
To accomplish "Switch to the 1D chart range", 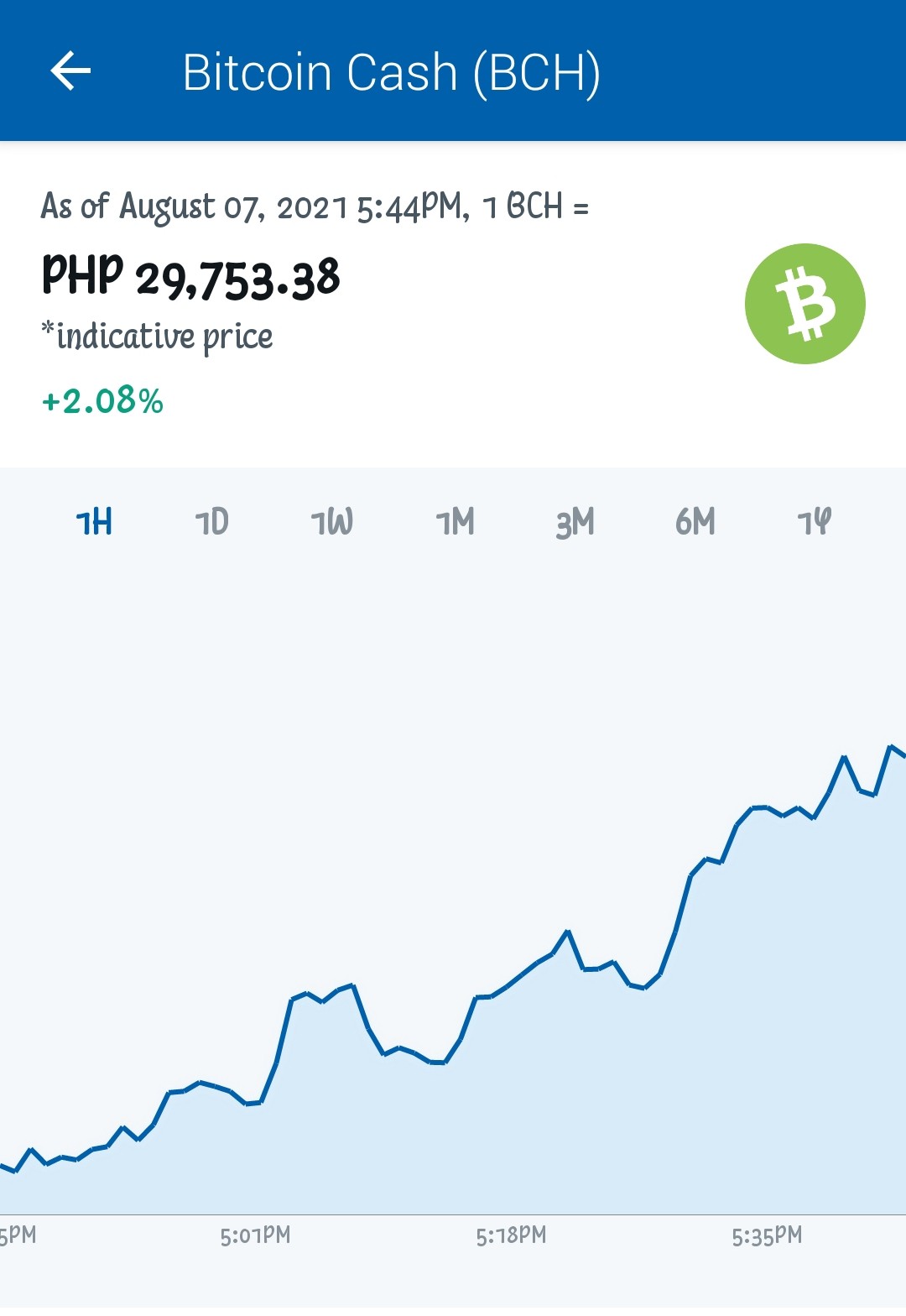I will click(x=211, y=522).
